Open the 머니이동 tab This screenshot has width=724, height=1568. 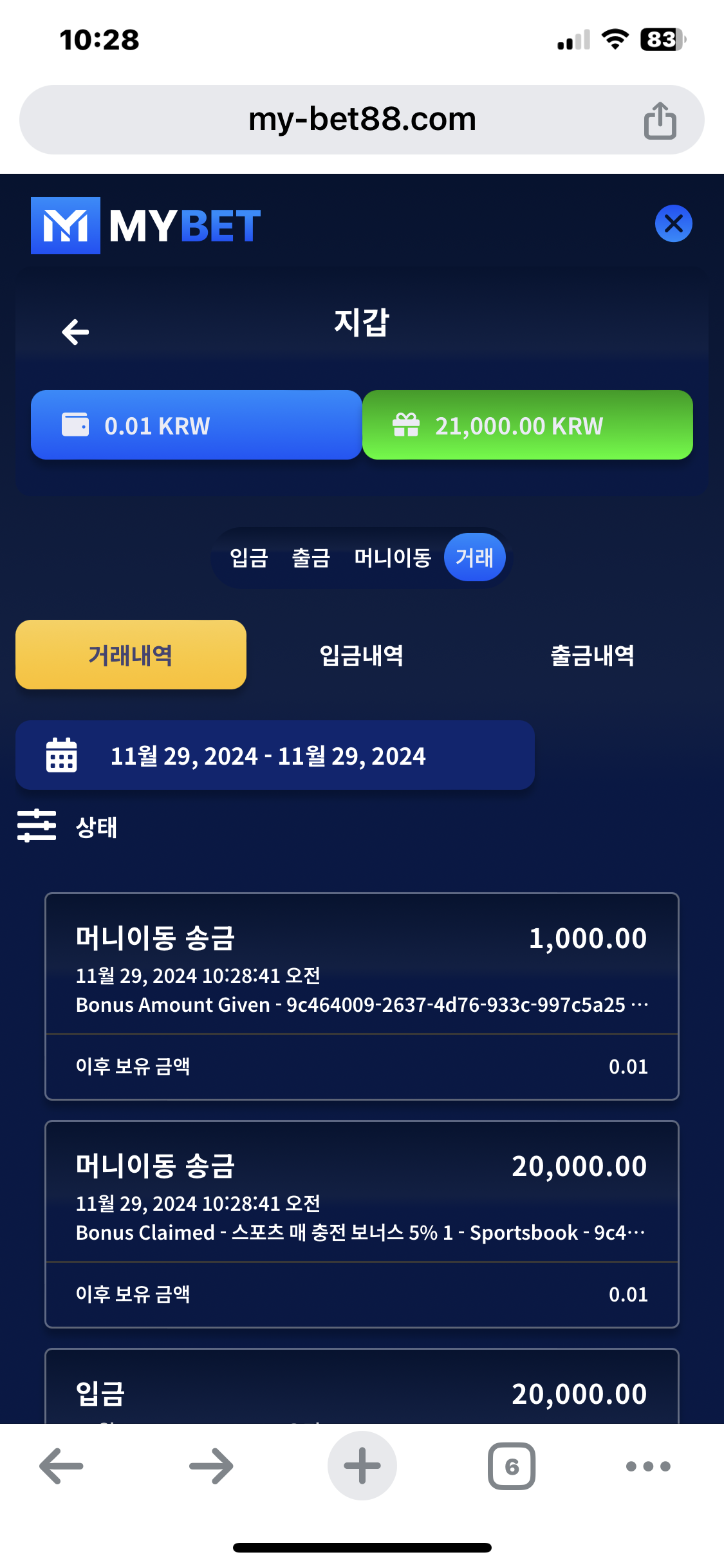tap(393, 557)
